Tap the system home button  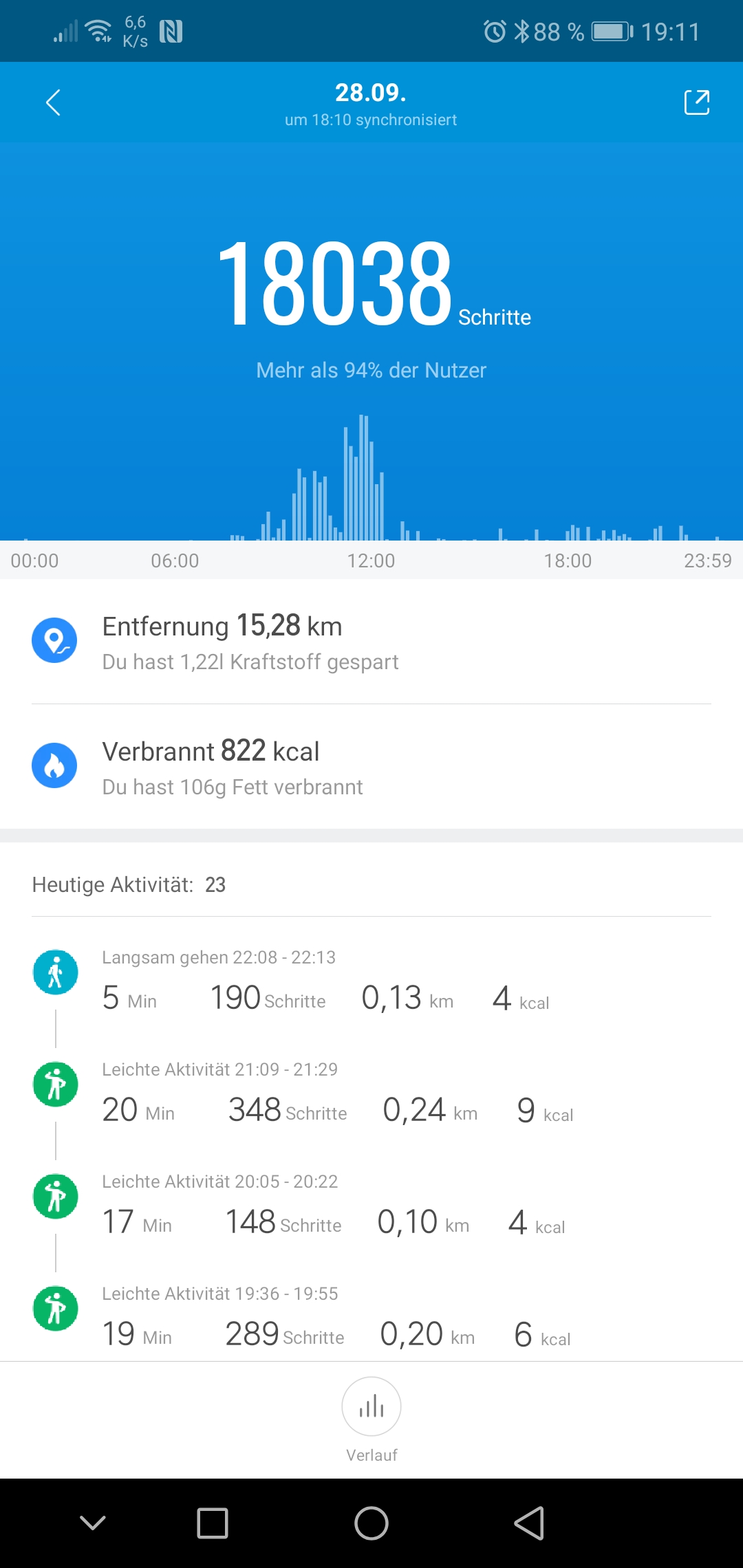tap(371, 1523)
